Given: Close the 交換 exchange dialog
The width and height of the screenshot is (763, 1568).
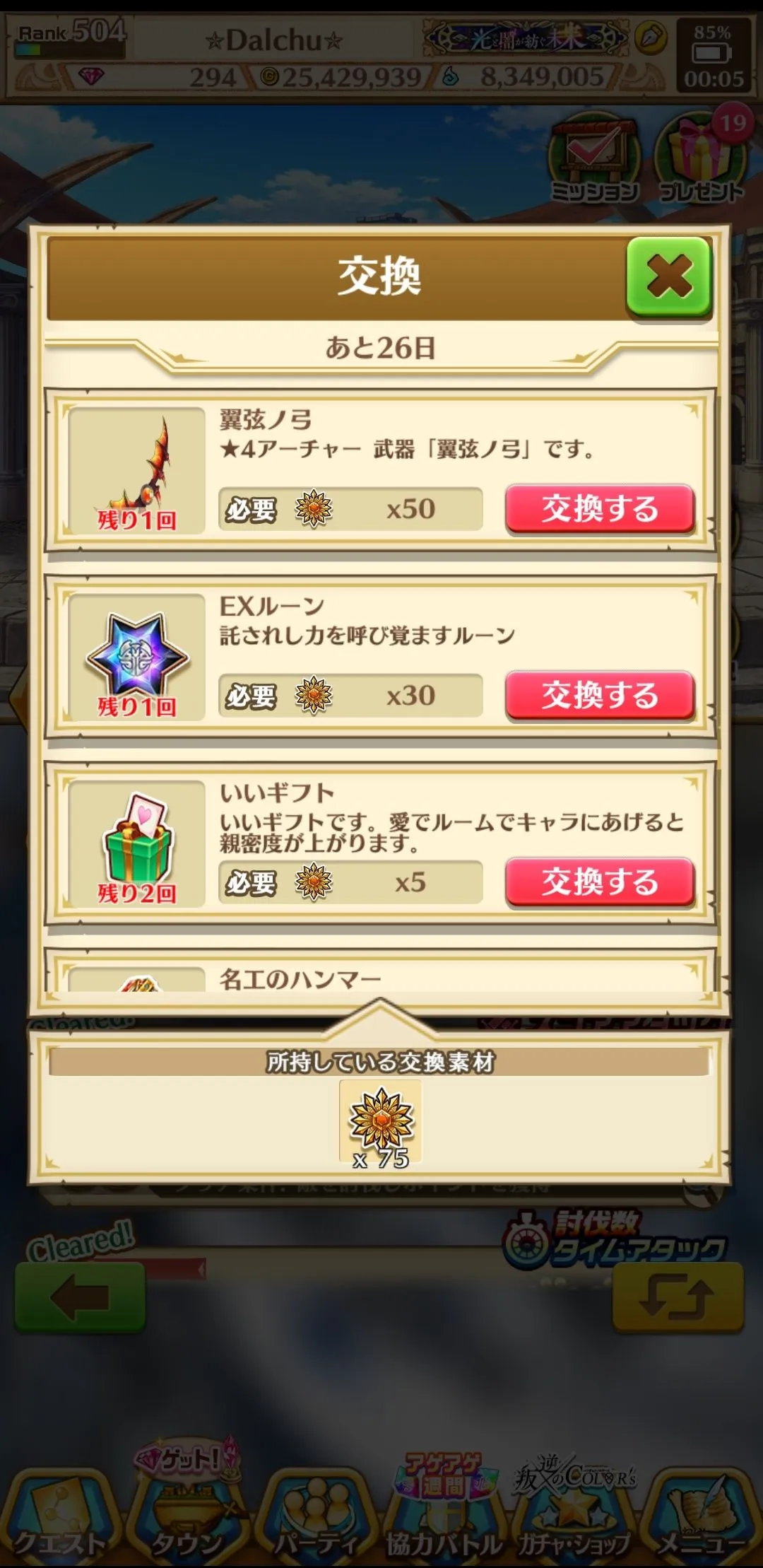Looking at the screenshot, I should point(668,276).
